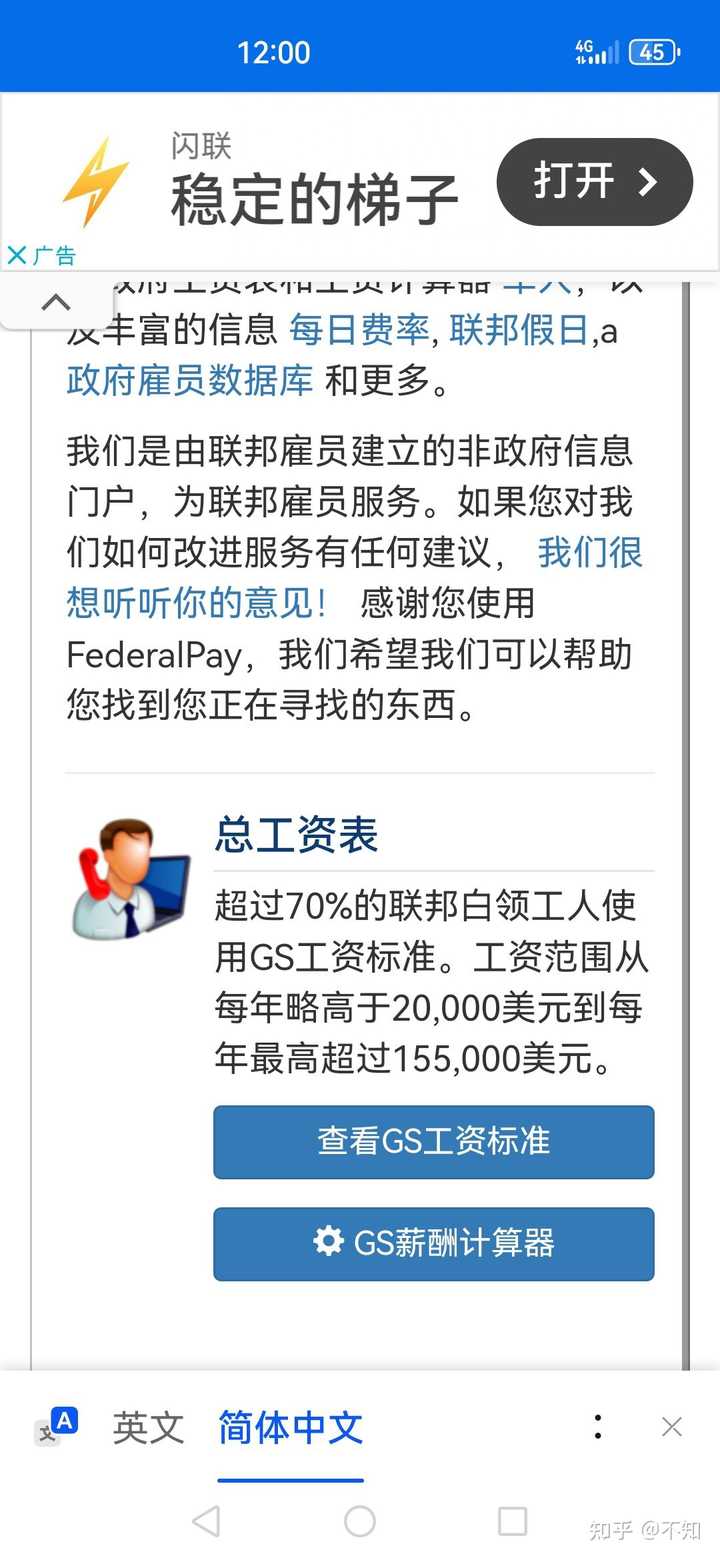Tap the 打开 button on the ad
The image size is (720, 1560).
pyautogui.click(x=594, y=182)
